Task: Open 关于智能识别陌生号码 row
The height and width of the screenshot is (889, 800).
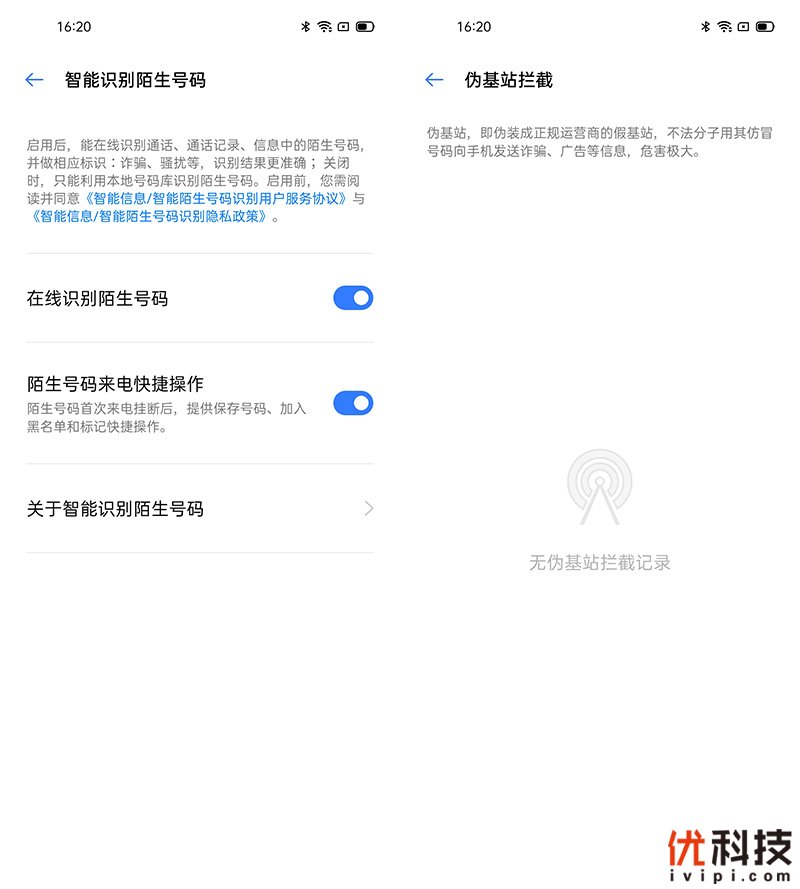Action: [200, 509]
